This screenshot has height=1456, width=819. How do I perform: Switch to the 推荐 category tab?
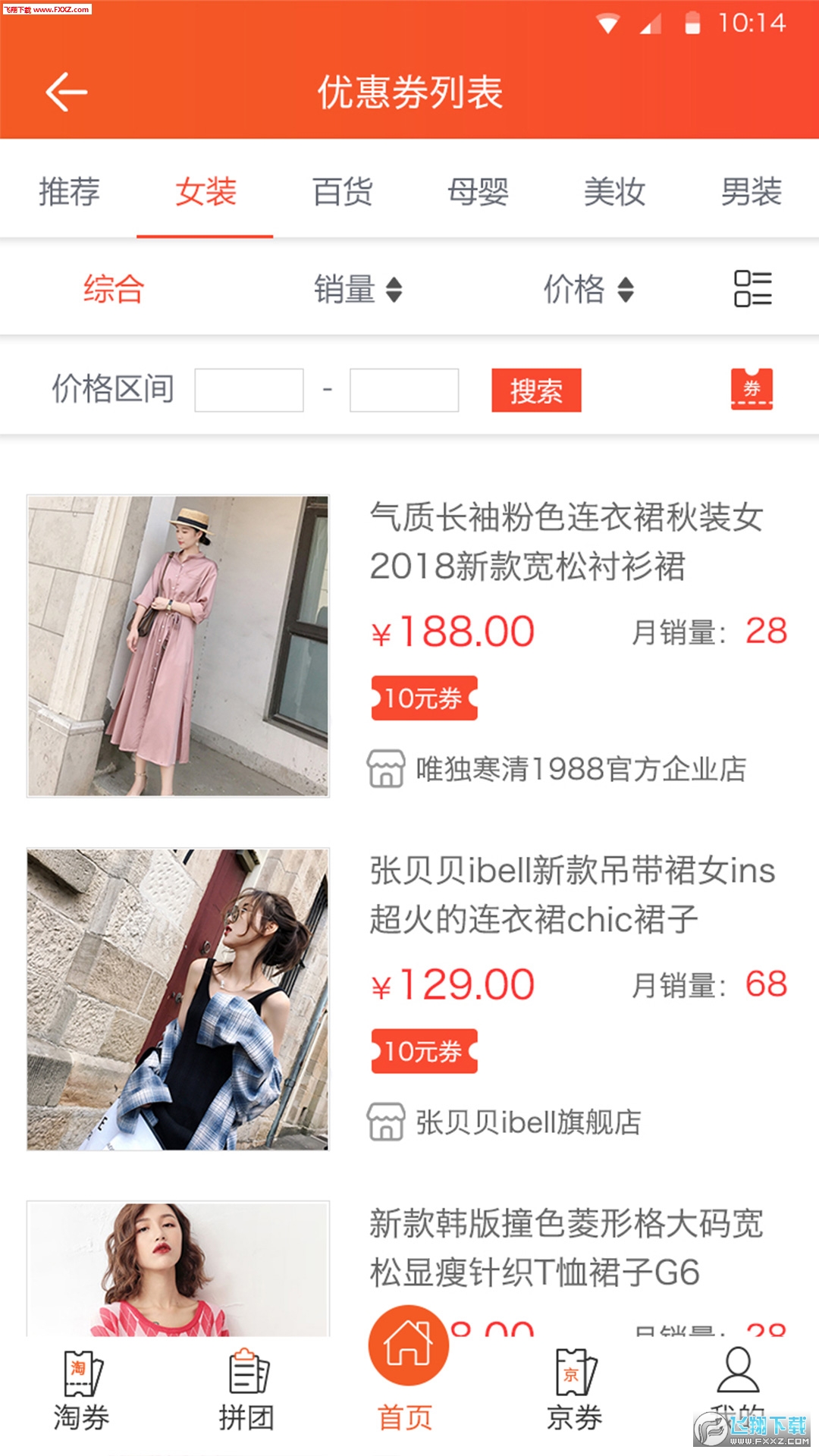pos(69,191)
